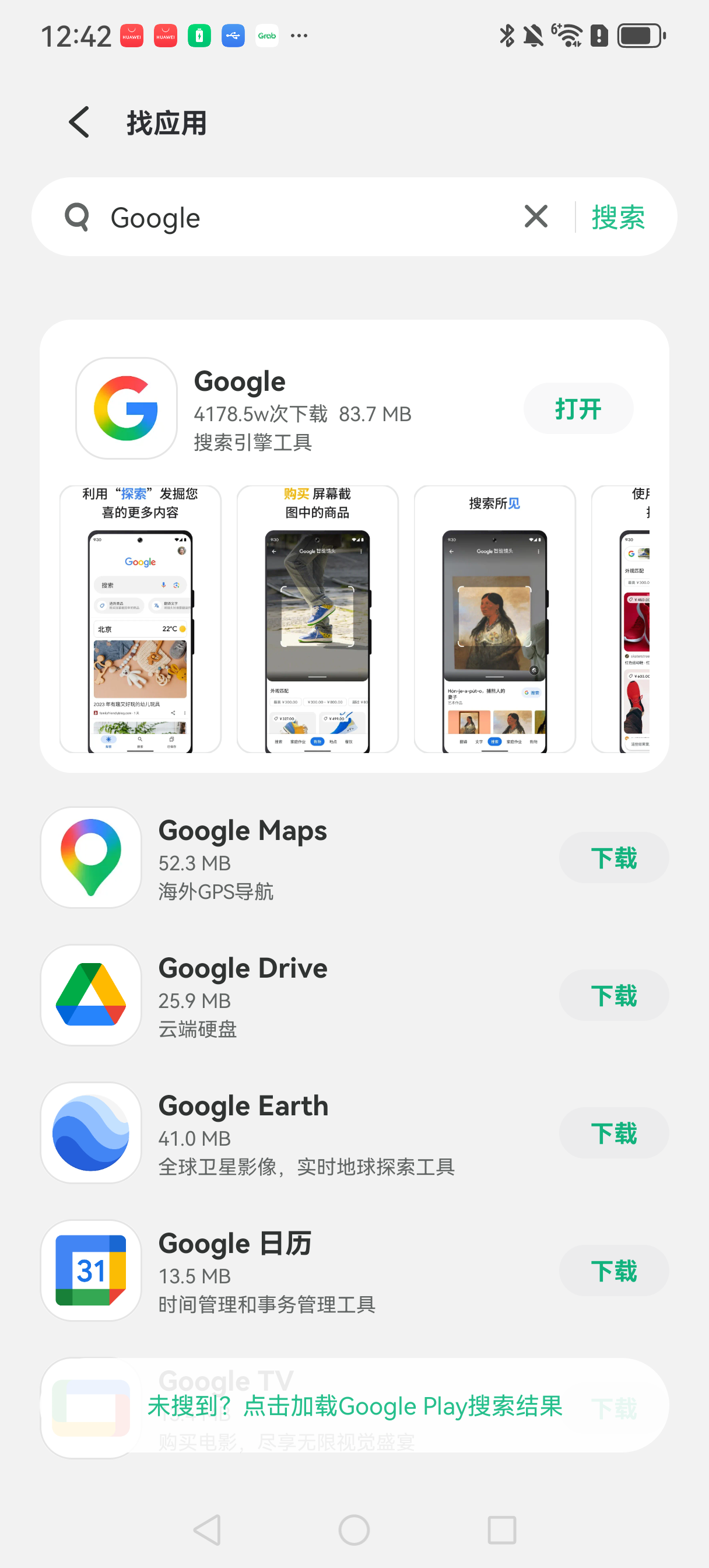Image resolution: width=709 pixels, height=1568 pixels.
Task: View the 搜索所见 screenshot preview
Action: (494, 619)
